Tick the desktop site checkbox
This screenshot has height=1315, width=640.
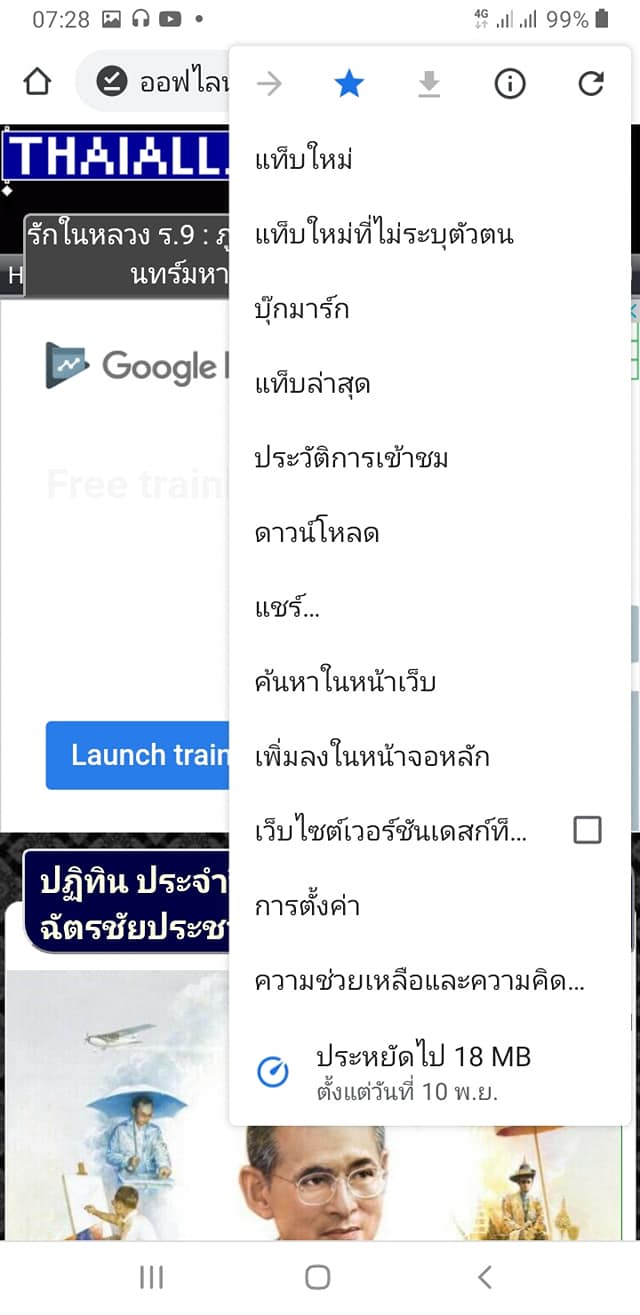coord(587,830)
